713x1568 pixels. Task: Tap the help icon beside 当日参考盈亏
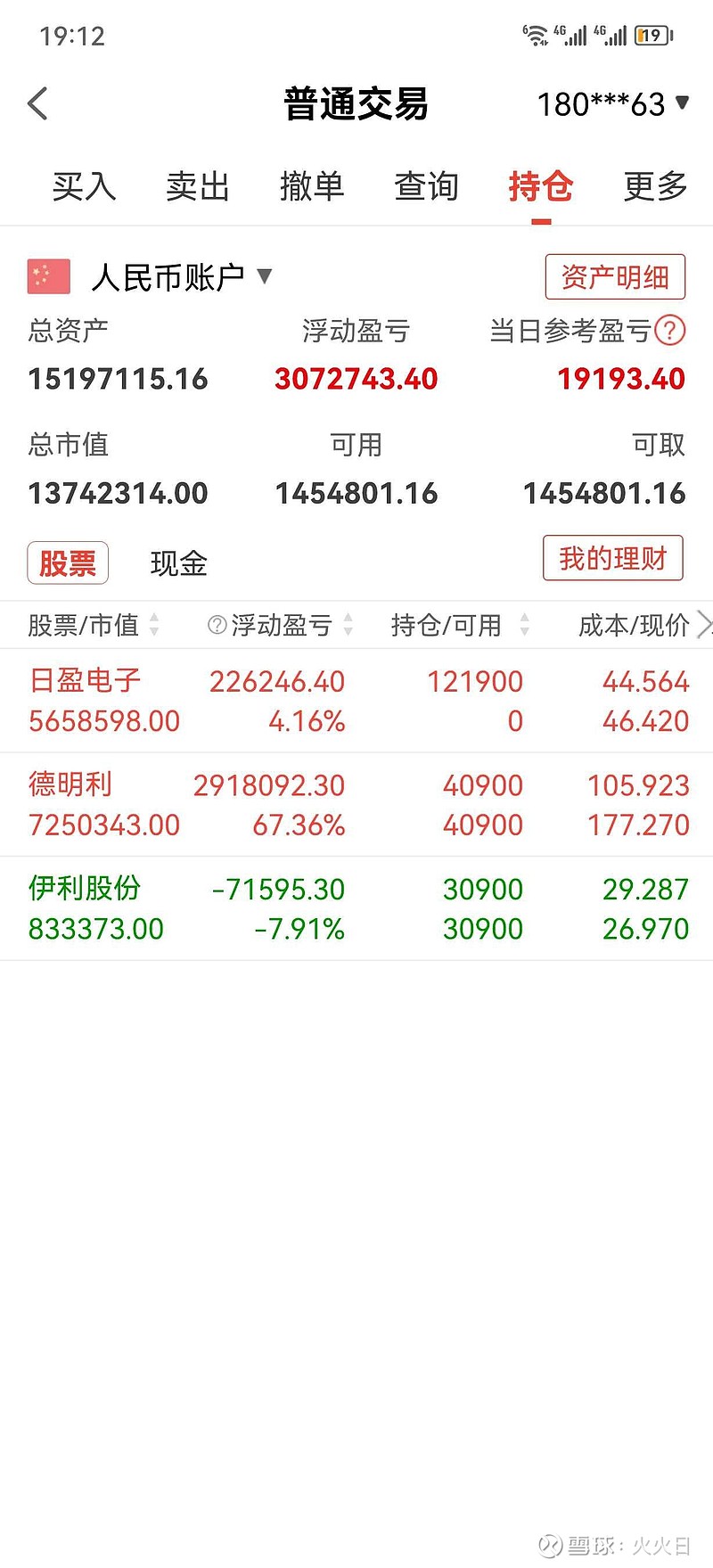click(x=670, y=331)
